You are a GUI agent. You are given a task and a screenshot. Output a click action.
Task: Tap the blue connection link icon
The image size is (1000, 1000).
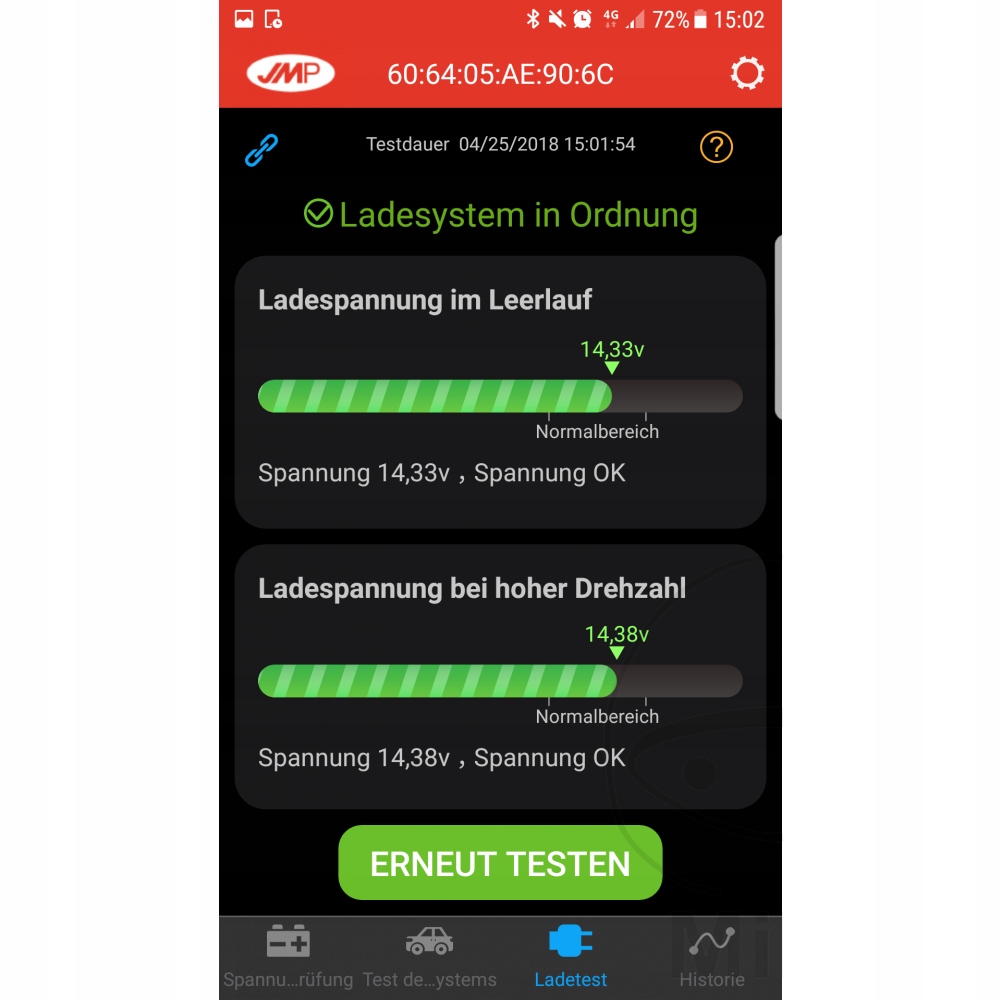261,150
